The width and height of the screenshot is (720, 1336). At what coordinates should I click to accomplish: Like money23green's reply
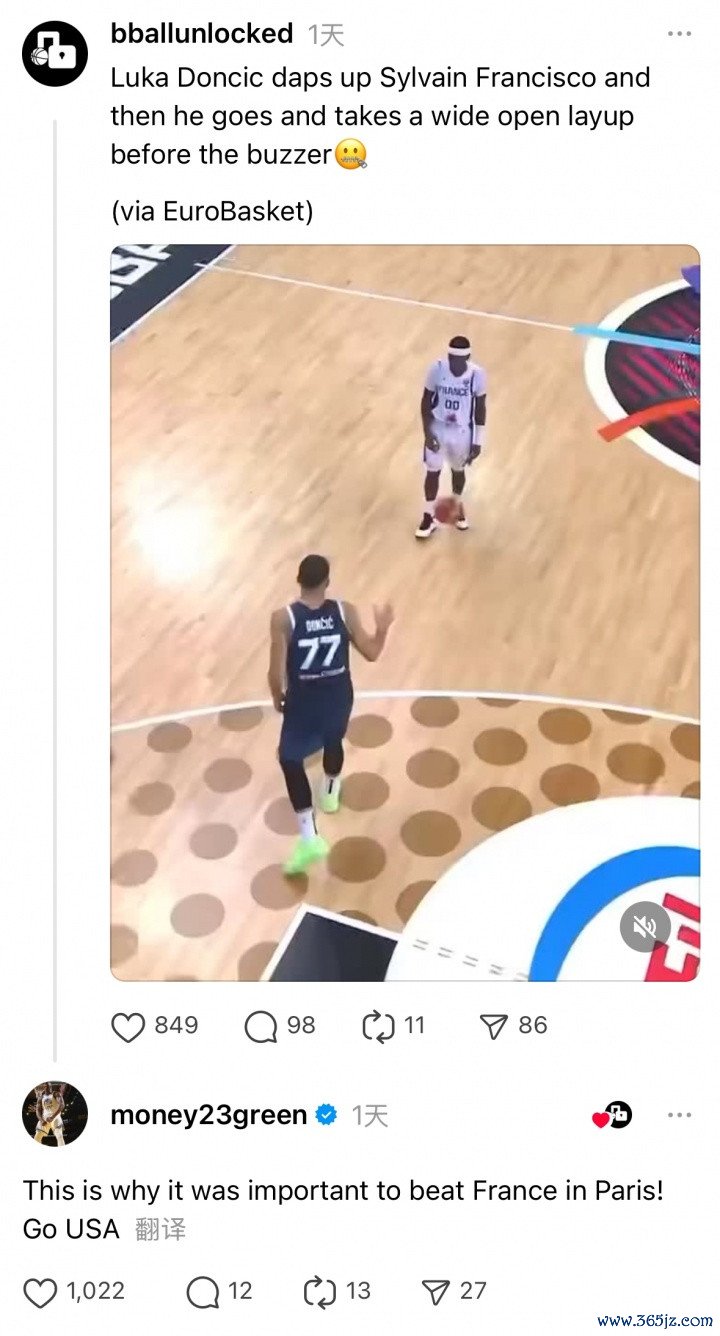coord(40,1292)
